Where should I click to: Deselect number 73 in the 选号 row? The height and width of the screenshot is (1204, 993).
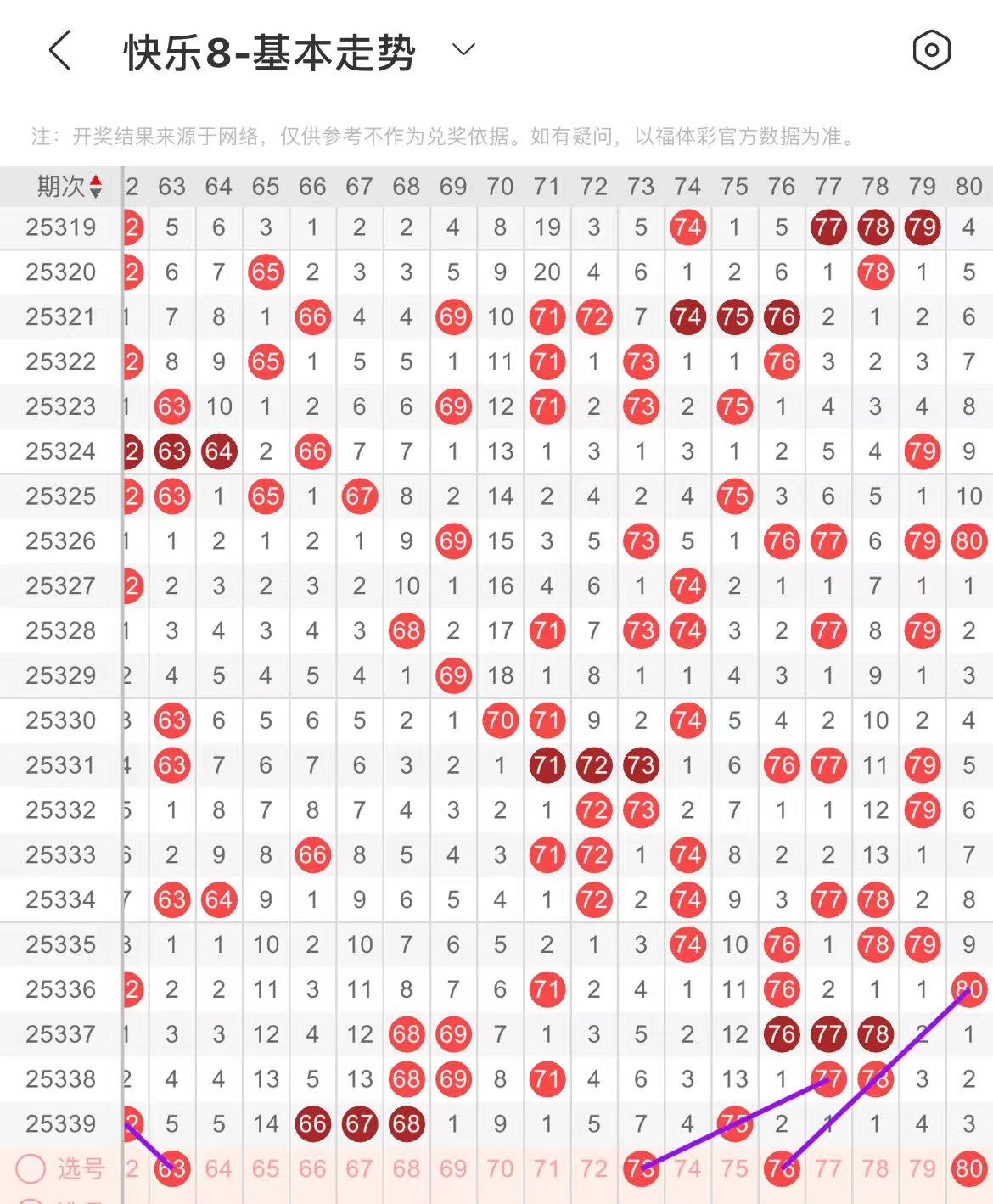640,1168
